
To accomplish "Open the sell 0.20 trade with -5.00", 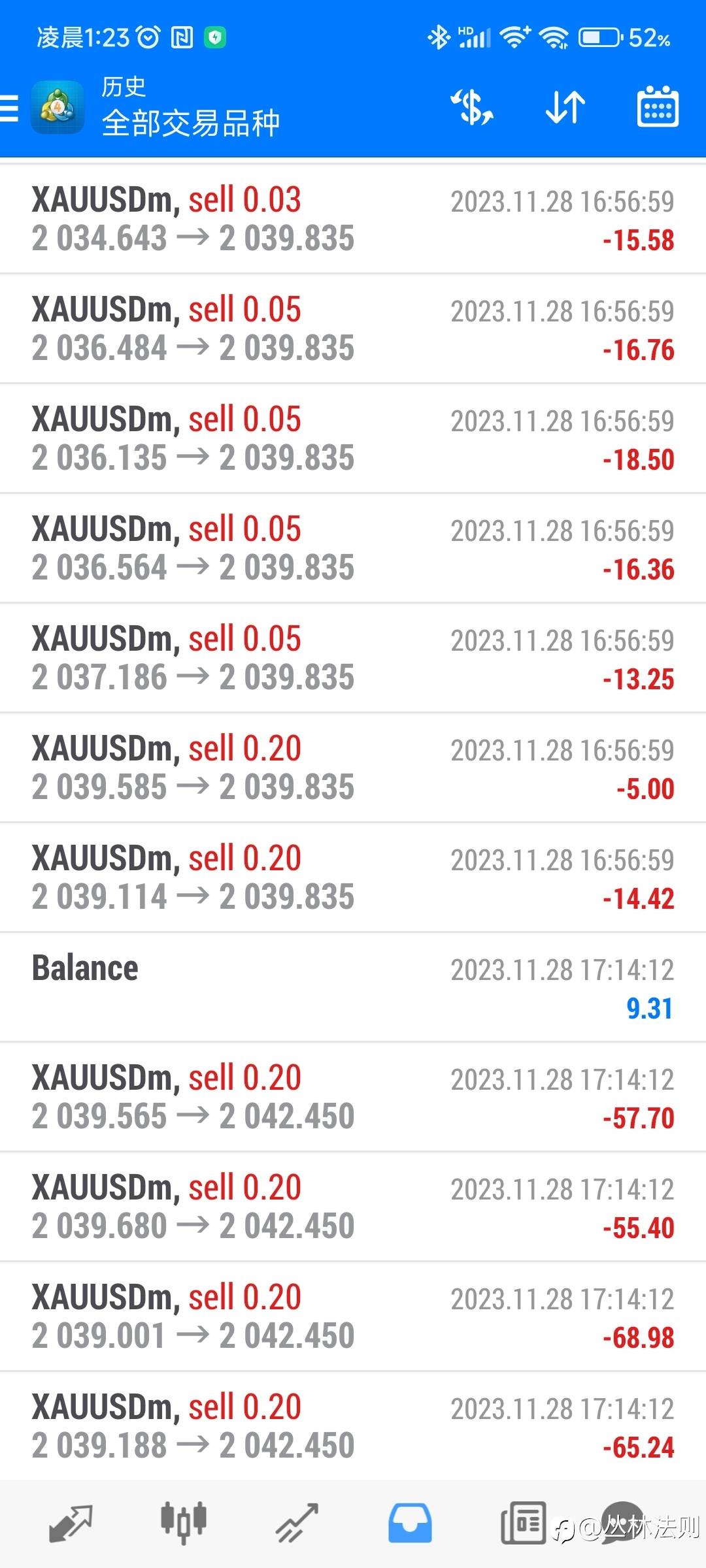I will (353, 768).
